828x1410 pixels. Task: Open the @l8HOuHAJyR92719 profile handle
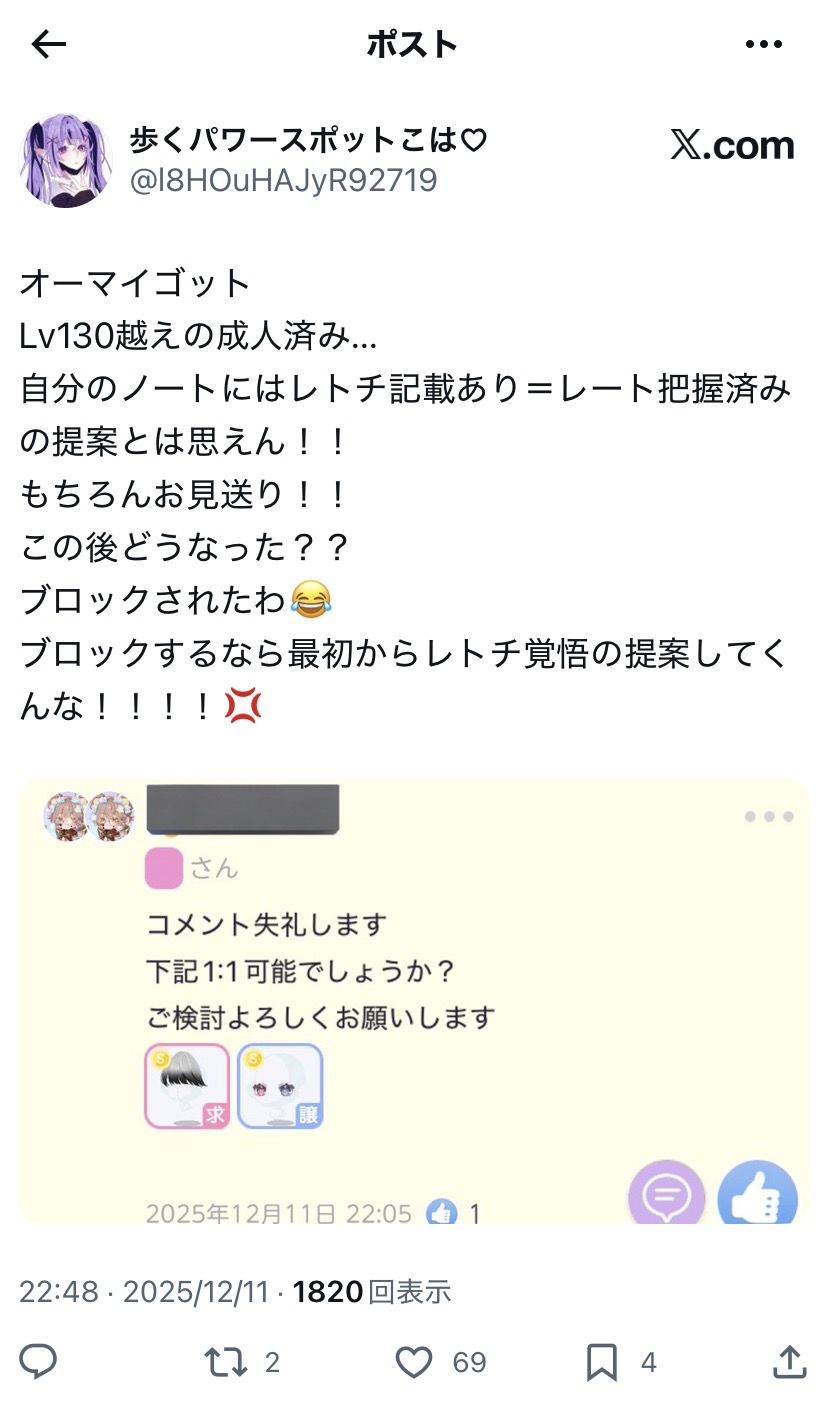(x=283, y=180)
